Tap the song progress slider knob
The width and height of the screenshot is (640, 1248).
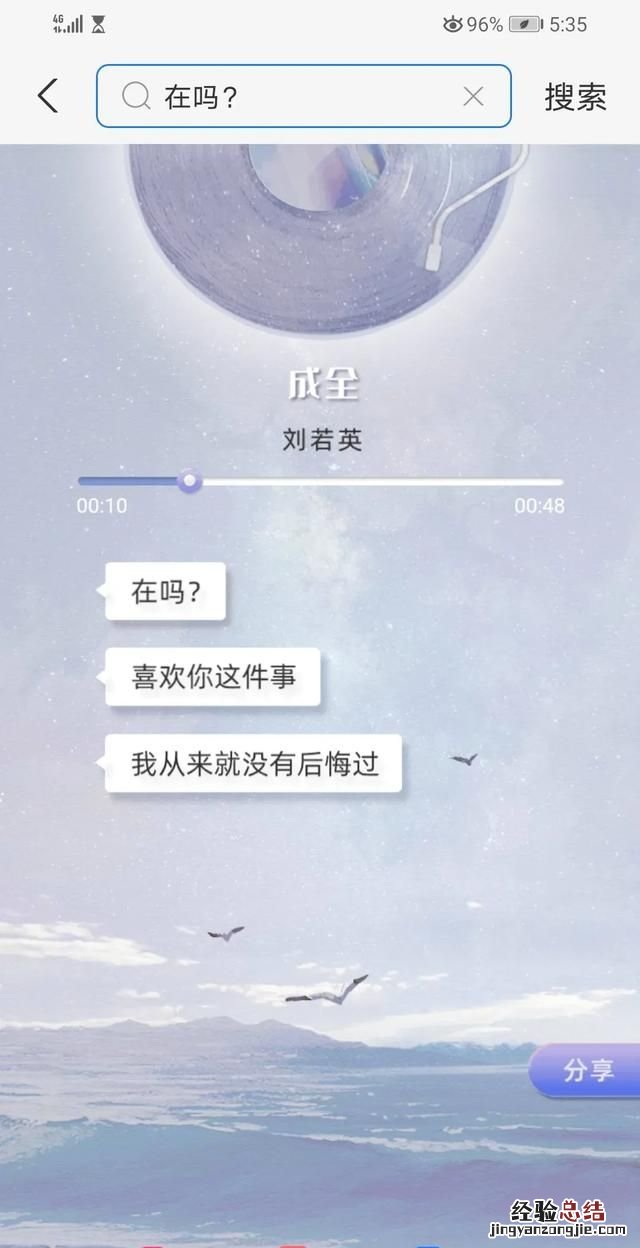189,482
